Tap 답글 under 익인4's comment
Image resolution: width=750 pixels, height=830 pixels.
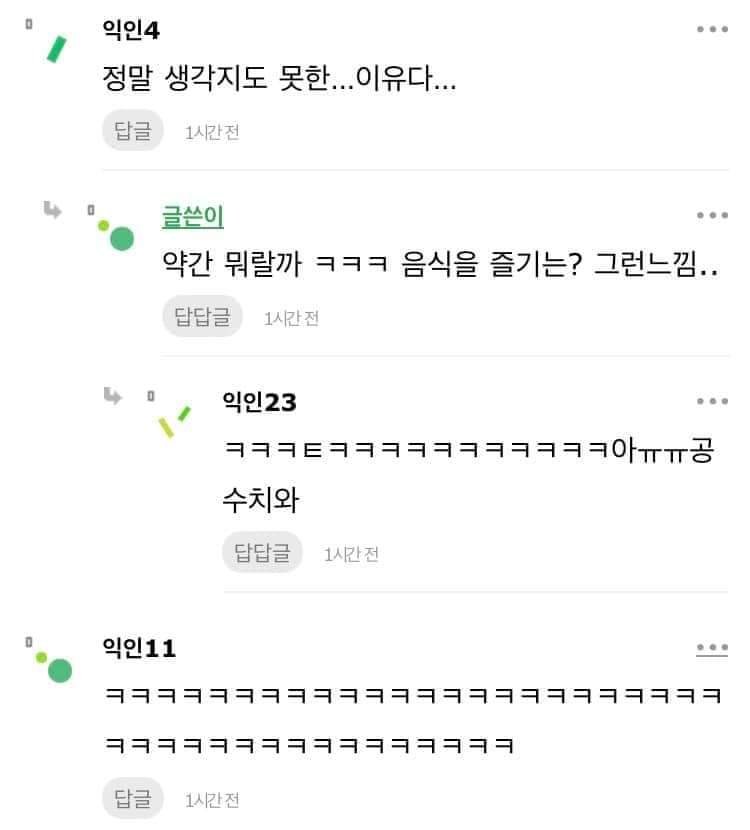pos(133,131)
